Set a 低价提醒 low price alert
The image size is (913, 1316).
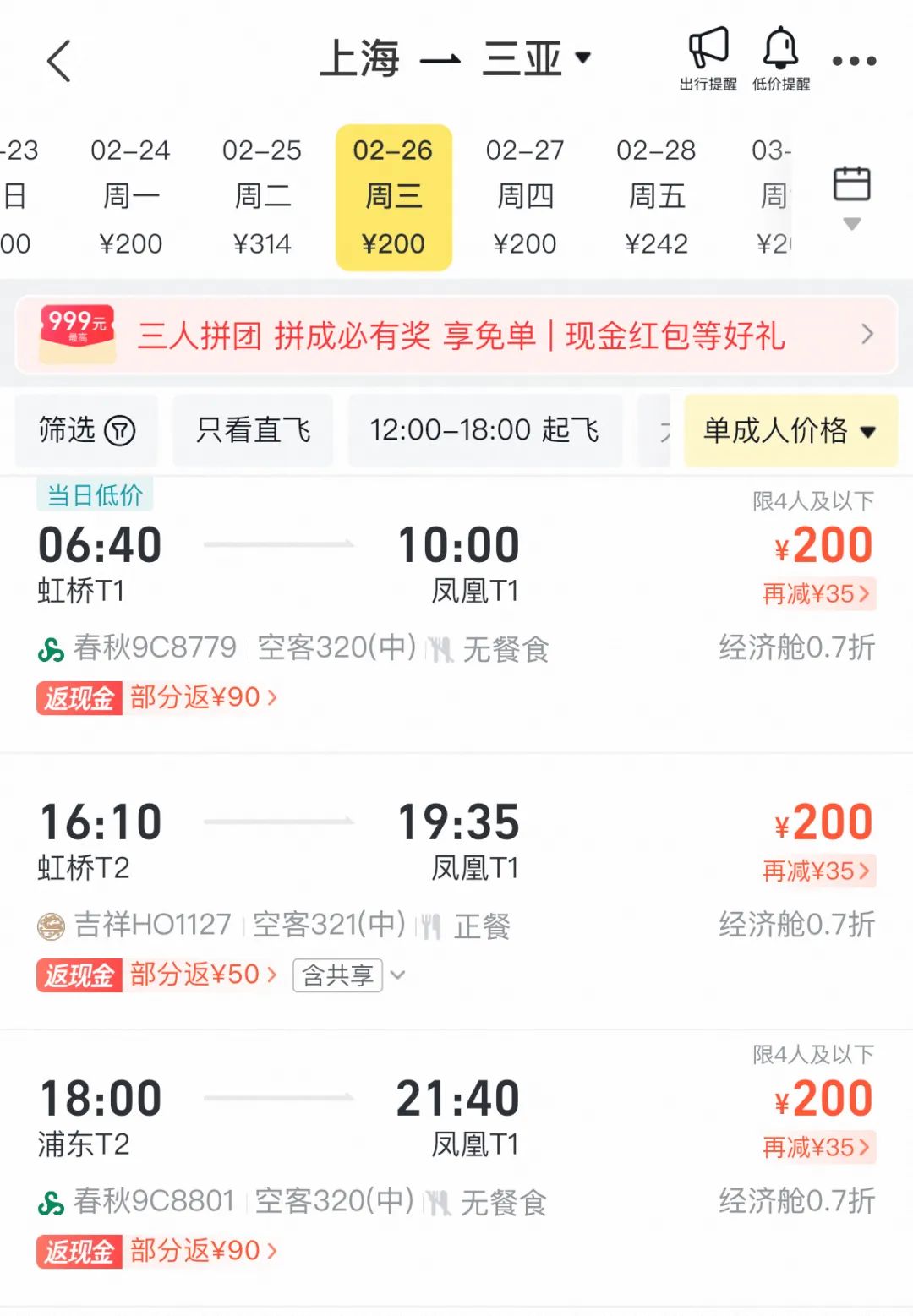coord(780,57)
